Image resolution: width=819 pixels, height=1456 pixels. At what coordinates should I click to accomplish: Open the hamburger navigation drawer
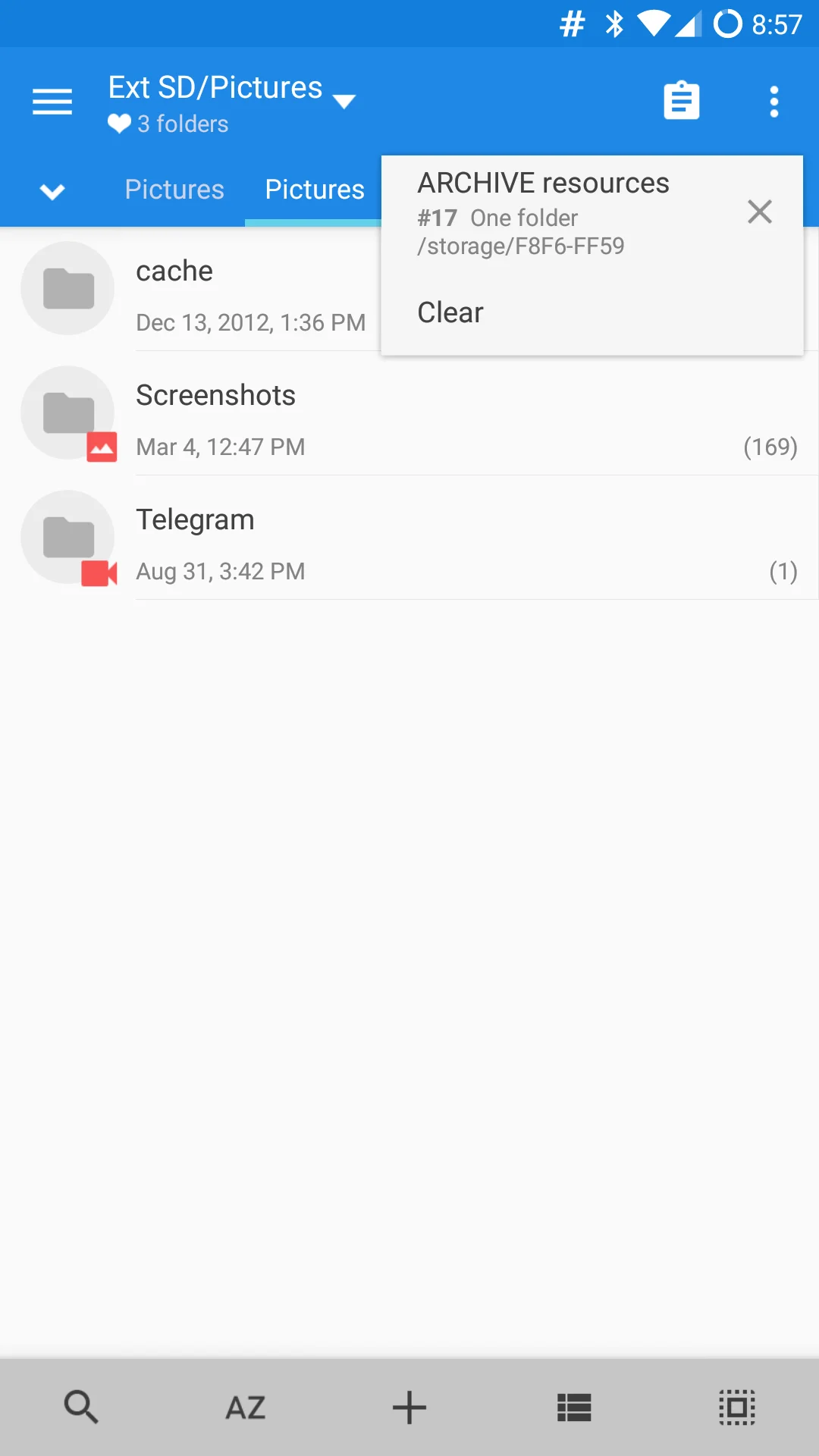52,102
